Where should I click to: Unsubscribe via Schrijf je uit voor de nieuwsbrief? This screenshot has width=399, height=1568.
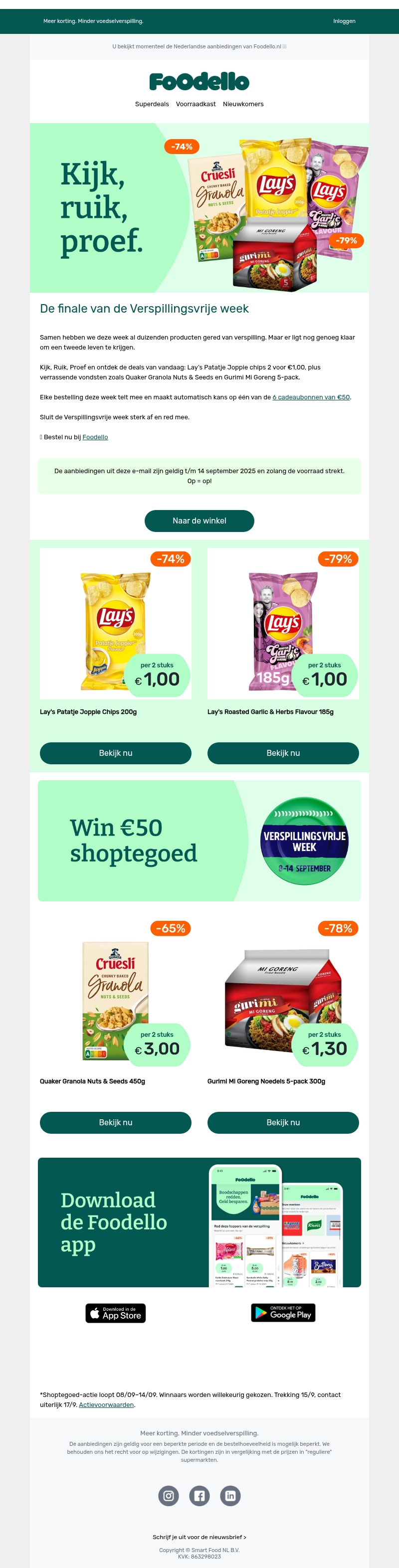pos(199,1537)
